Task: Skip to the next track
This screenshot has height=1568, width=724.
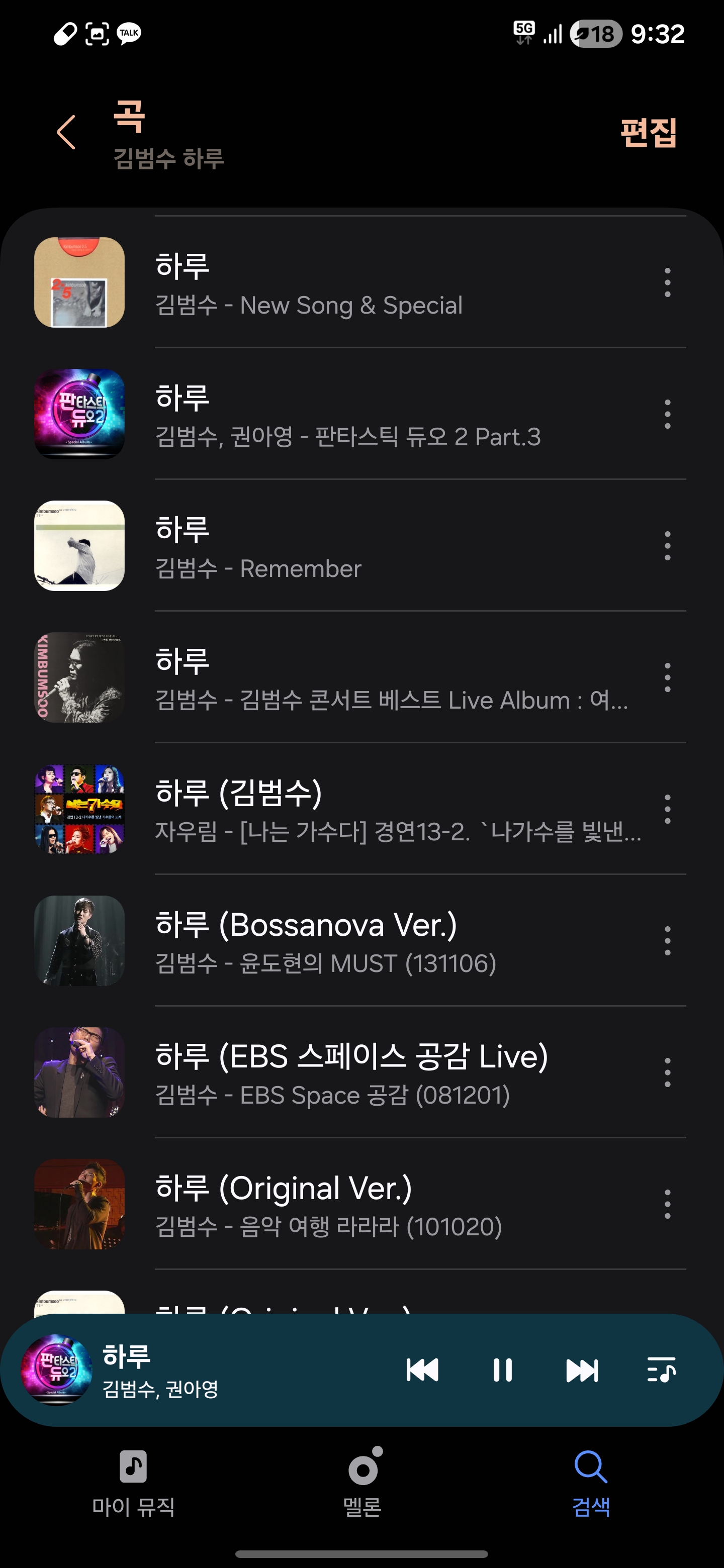Action: [582, 1370]
